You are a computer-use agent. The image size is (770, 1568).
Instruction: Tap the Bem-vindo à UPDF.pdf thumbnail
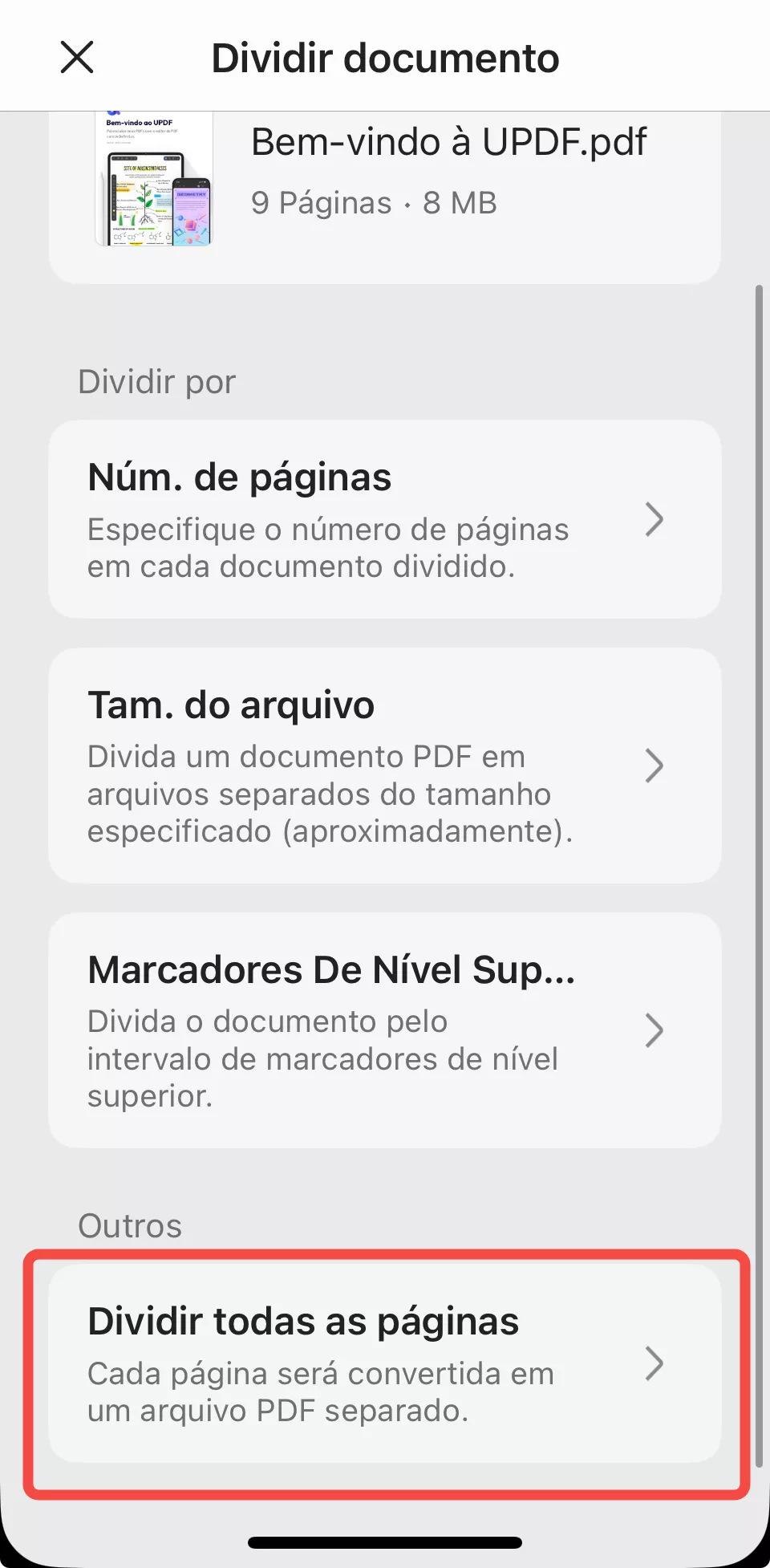[x=155, y=180]
